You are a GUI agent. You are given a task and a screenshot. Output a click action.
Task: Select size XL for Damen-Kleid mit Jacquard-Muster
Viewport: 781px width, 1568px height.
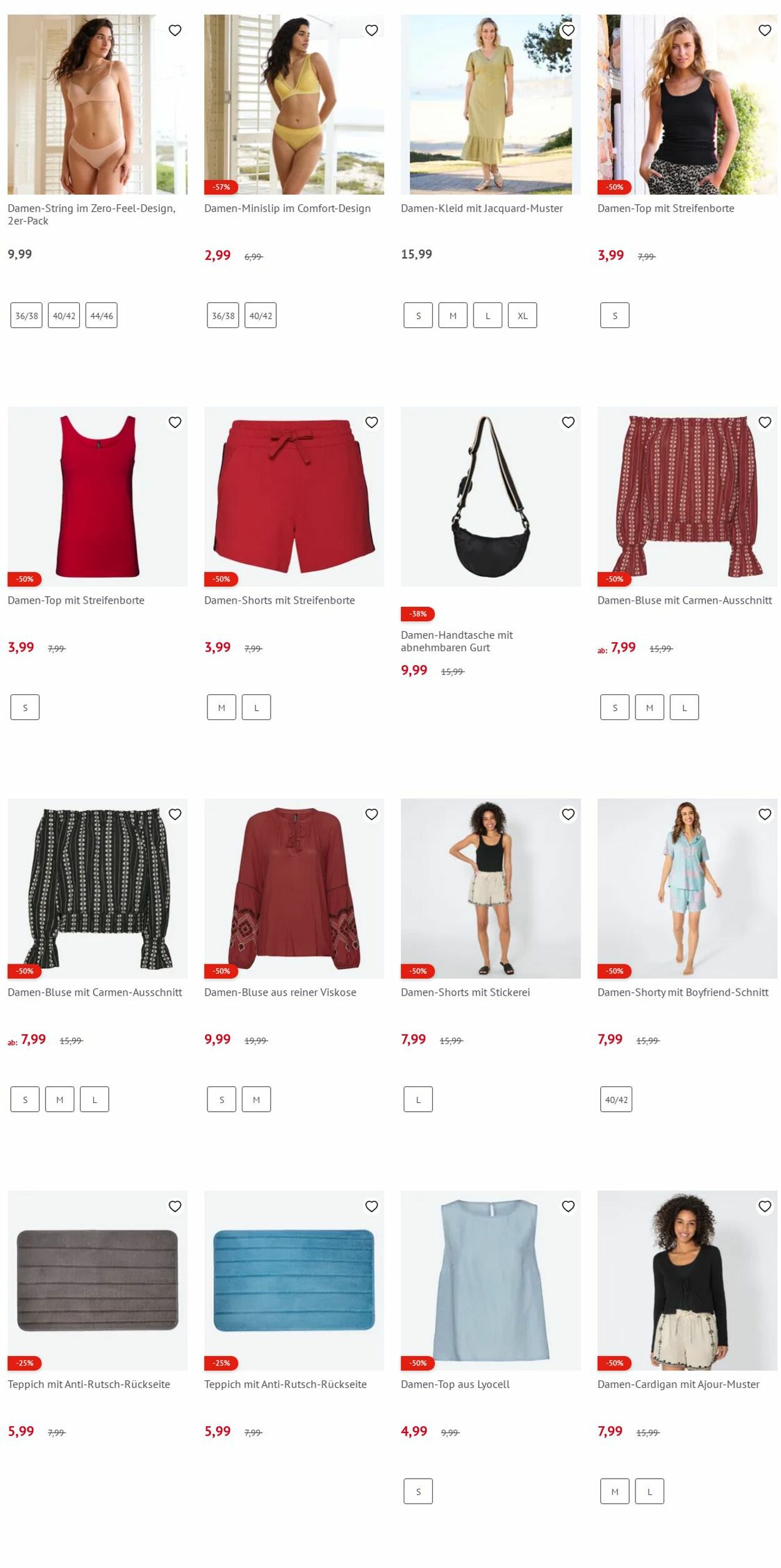(522, 316)
